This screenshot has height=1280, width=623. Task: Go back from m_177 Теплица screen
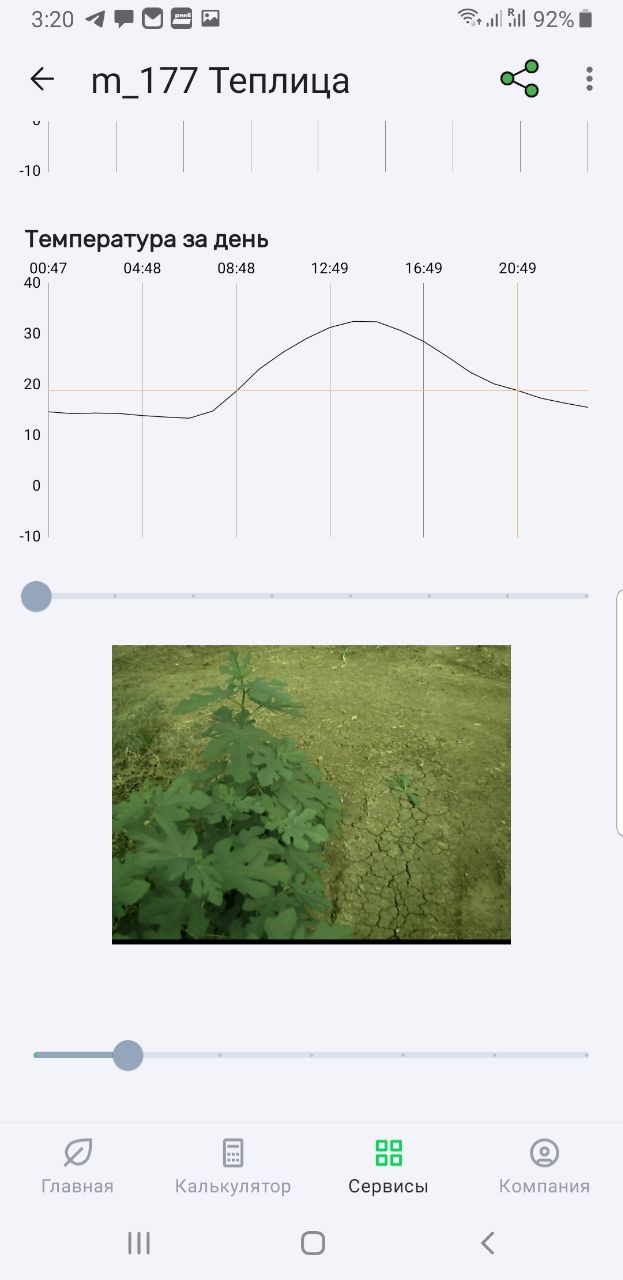(42, 79)
